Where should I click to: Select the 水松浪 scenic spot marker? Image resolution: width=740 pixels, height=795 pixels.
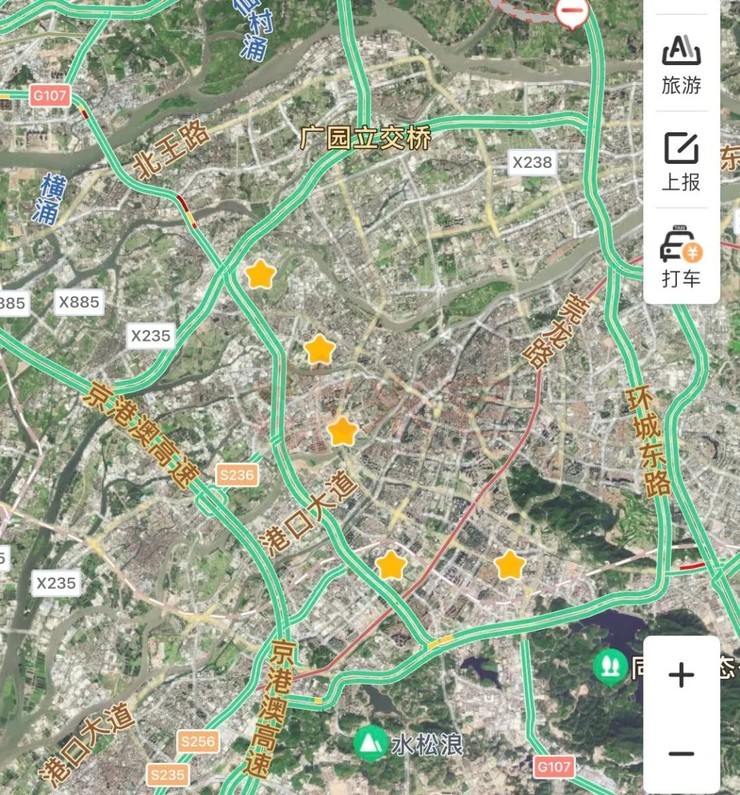click(x=371, y=743)
